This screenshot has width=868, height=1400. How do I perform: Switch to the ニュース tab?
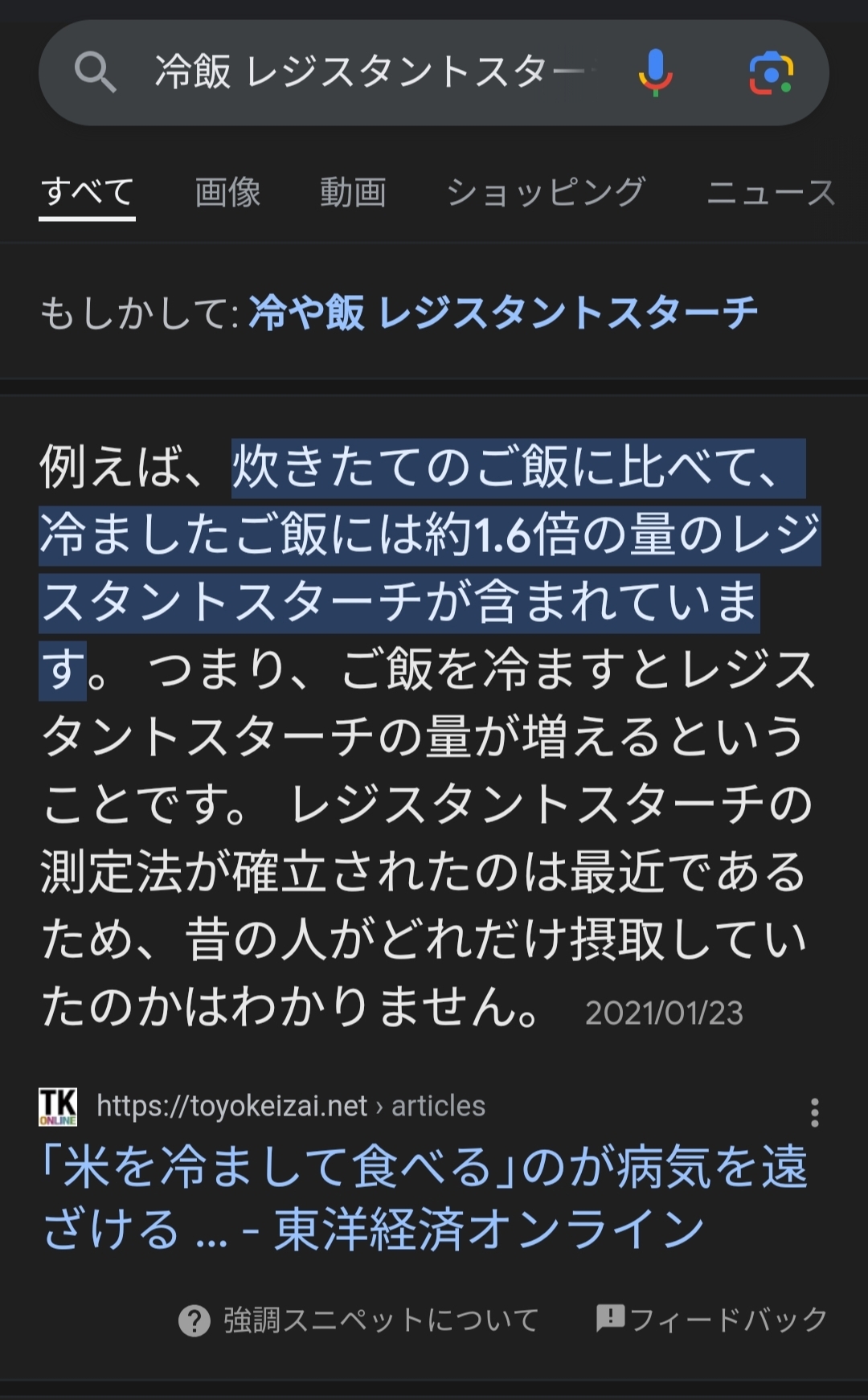point(770,193)
